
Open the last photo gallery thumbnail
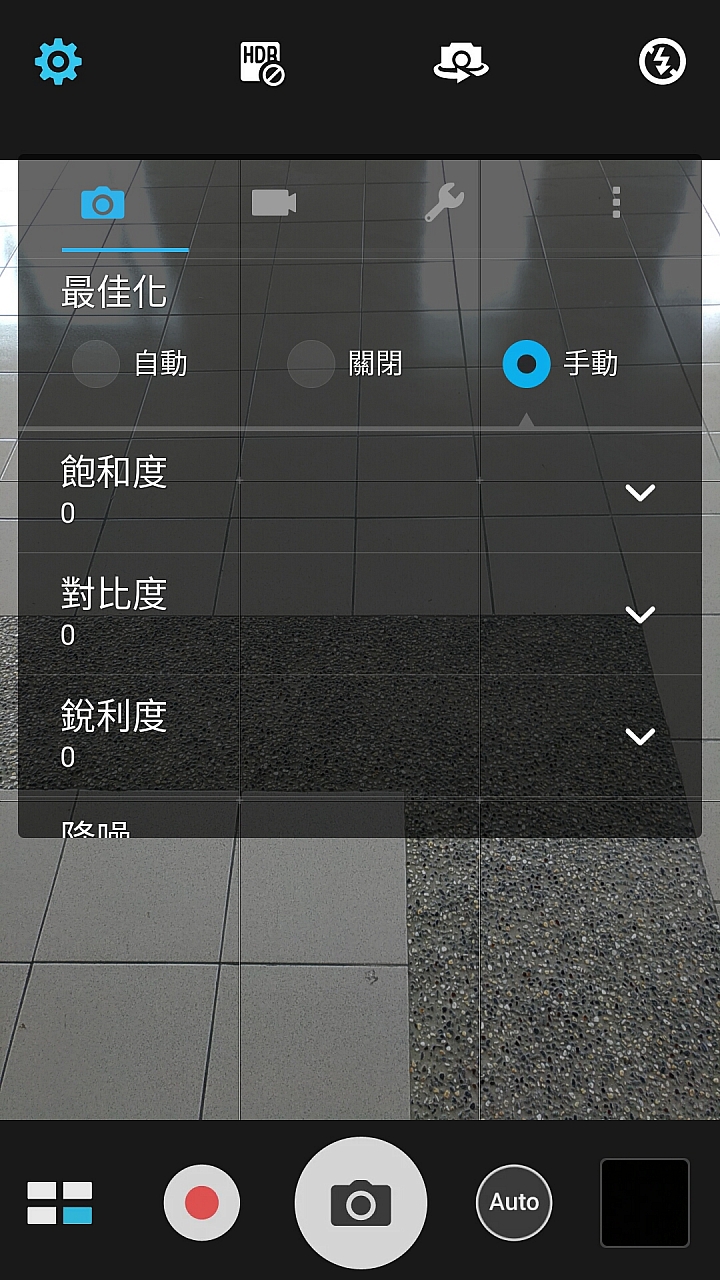pos(645,1203)
